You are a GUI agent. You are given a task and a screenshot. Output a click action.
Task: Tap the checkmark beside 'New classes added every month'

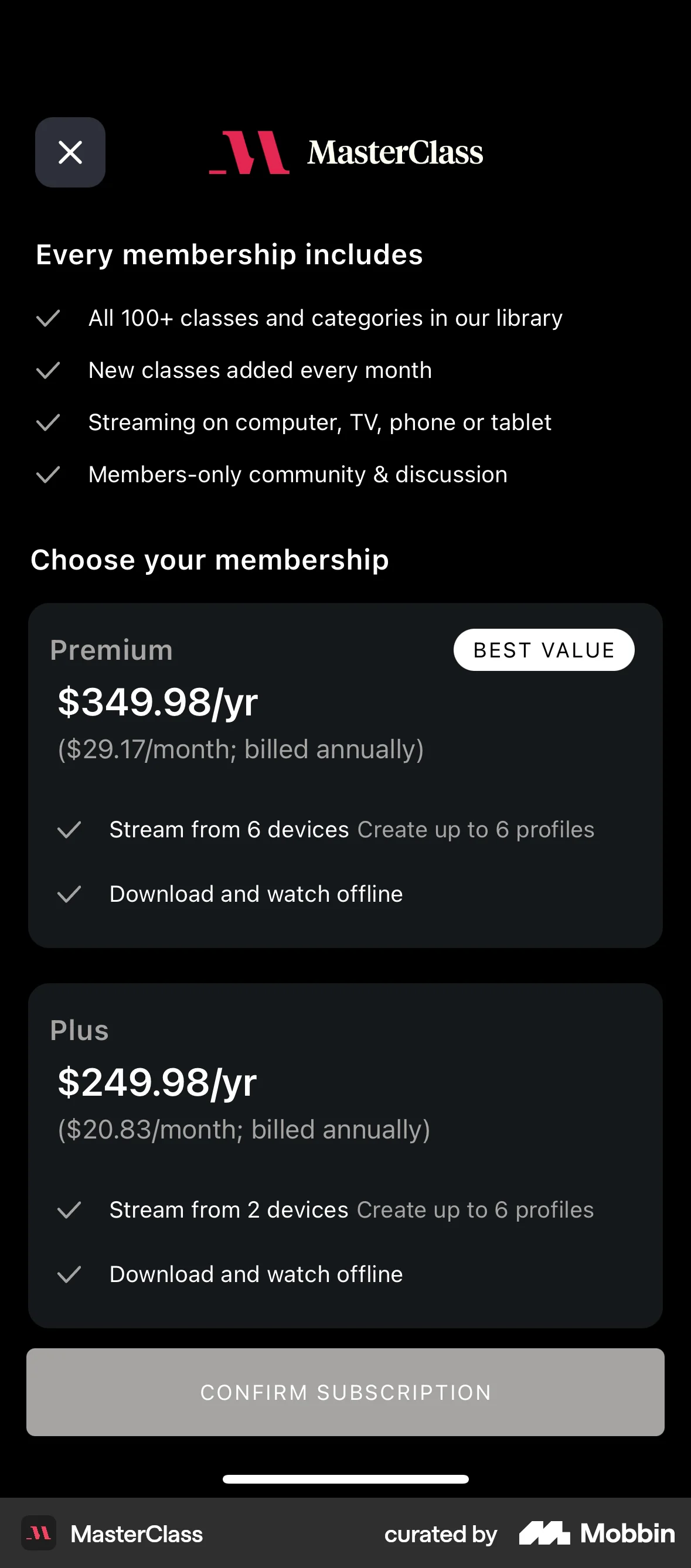pyautogui.click(x=48, y=370)
